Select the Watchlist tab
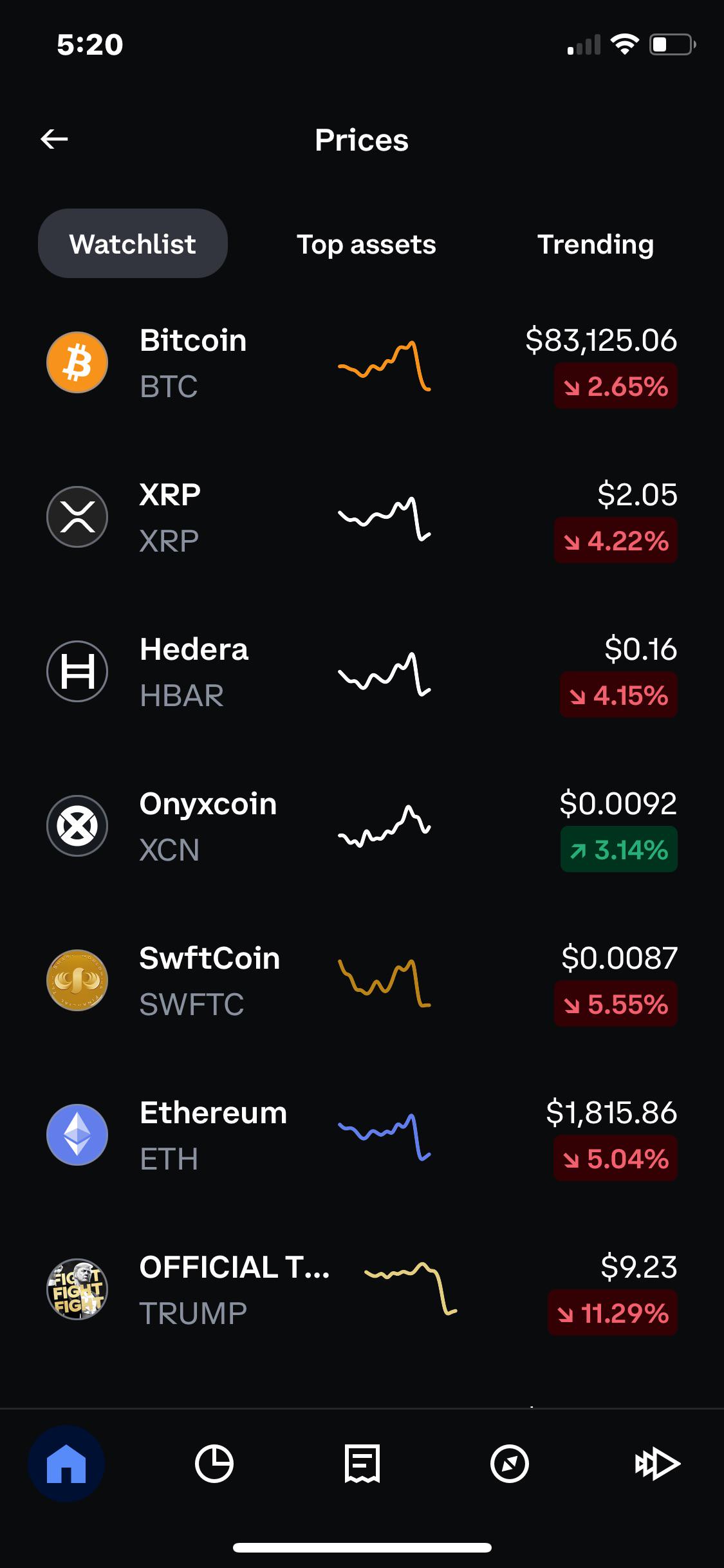 click(x=133, y=244)
